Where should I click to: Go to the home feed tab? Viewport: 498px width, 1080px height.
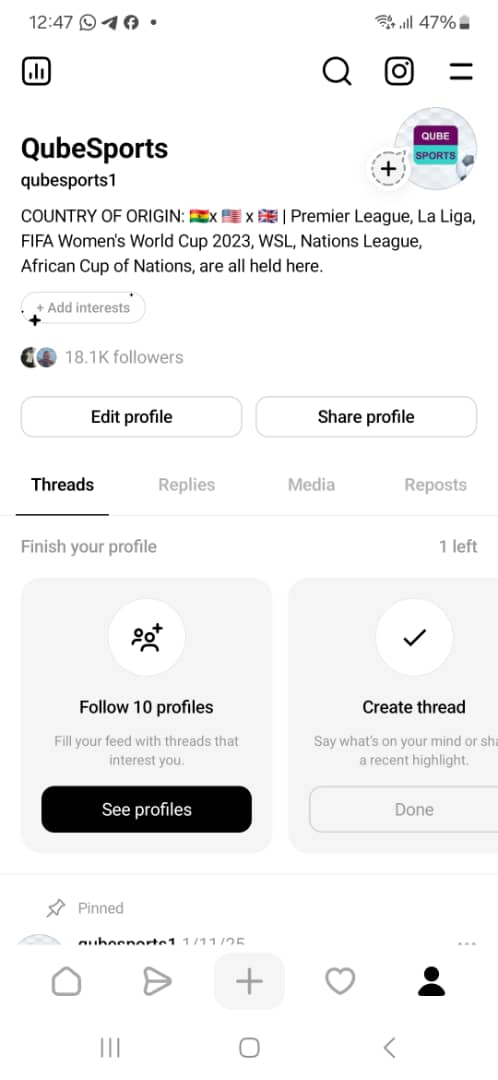(x=67, y=982)
